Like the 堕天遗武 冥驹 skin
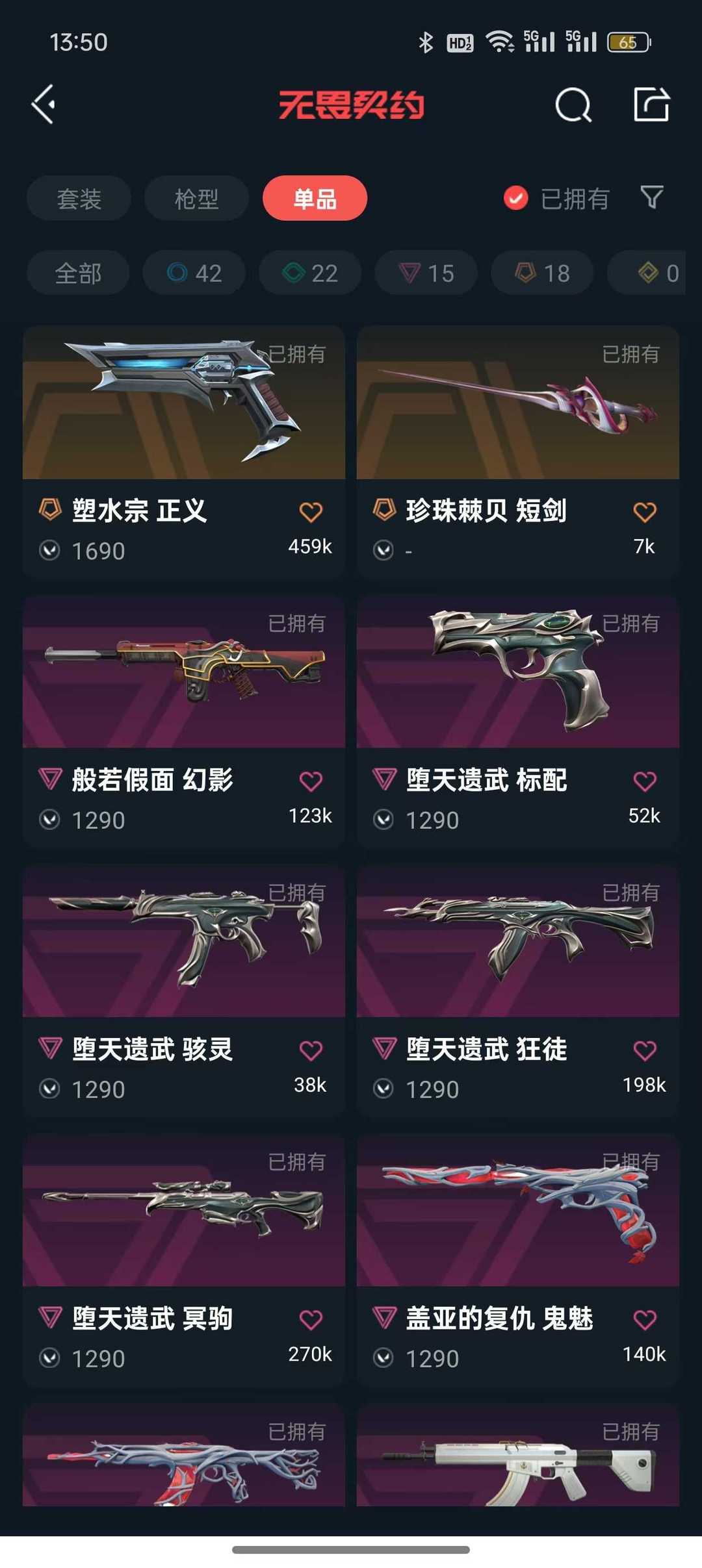 point(311,1320)
